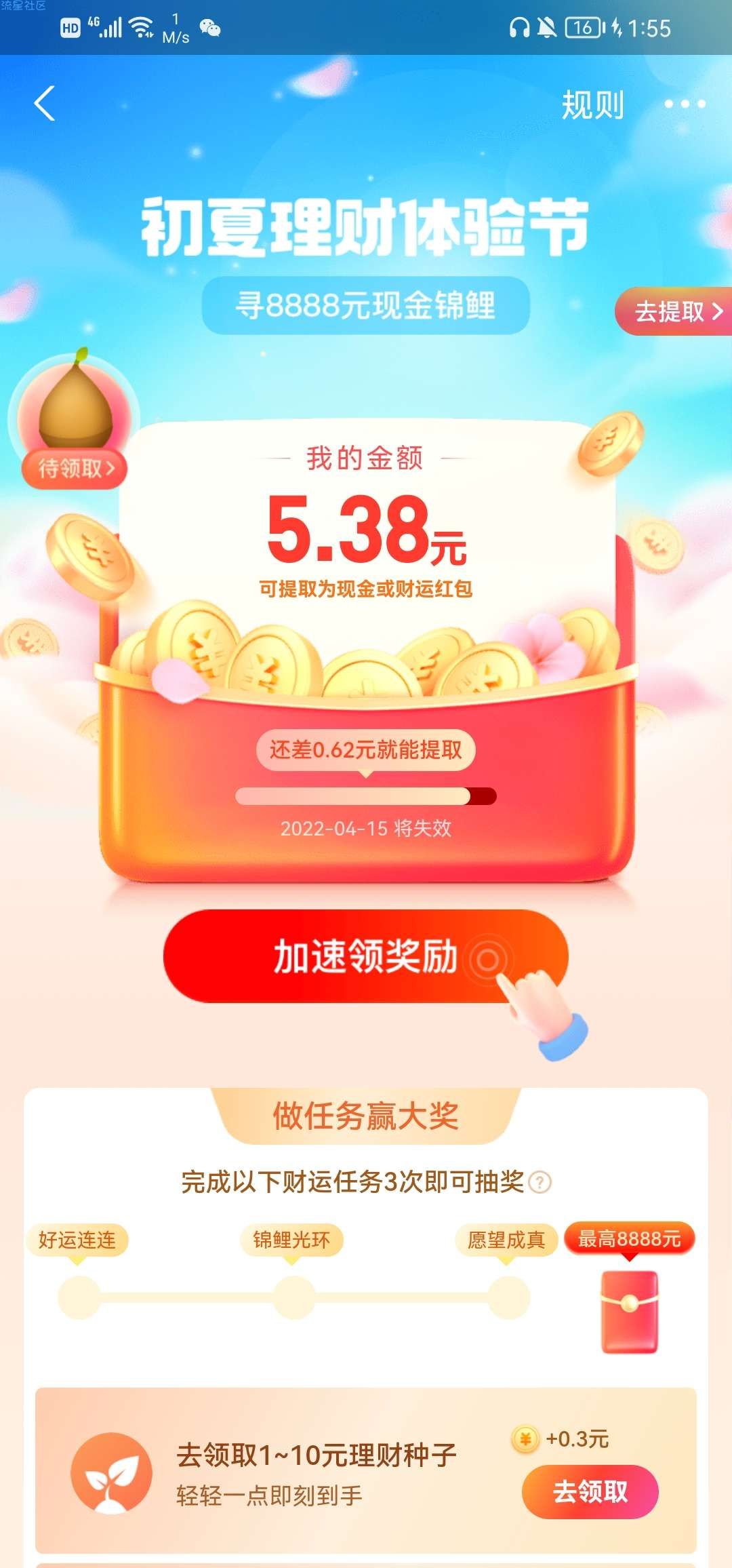Open the 最高8888元 red envelope
The width and height of the screenshot is (732, 1568).
[630, 1312]
